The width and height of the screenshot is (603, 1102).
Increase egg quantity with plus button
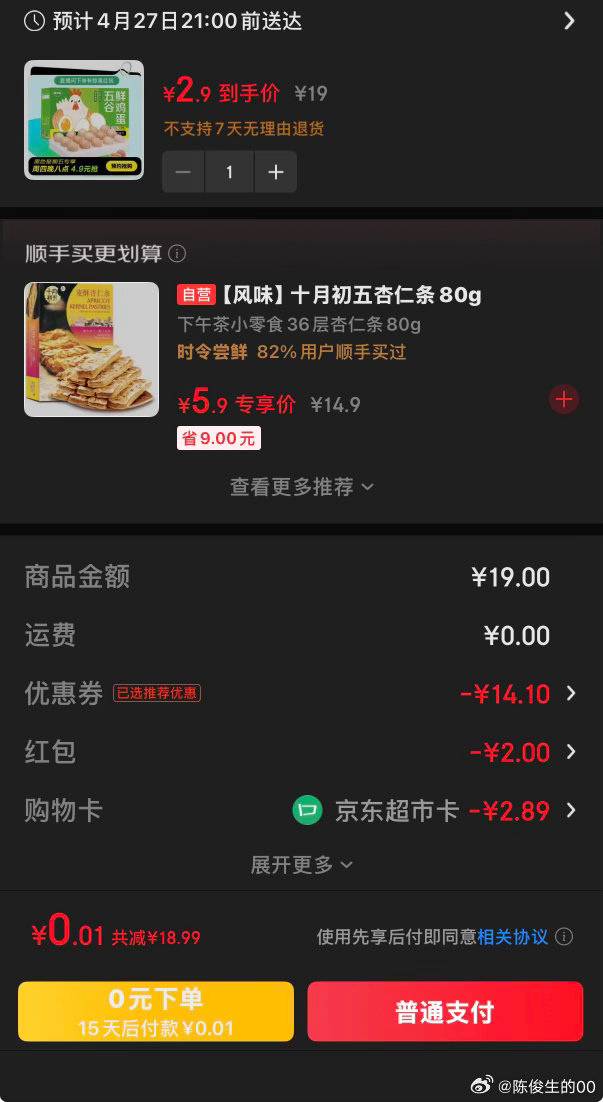276,172
